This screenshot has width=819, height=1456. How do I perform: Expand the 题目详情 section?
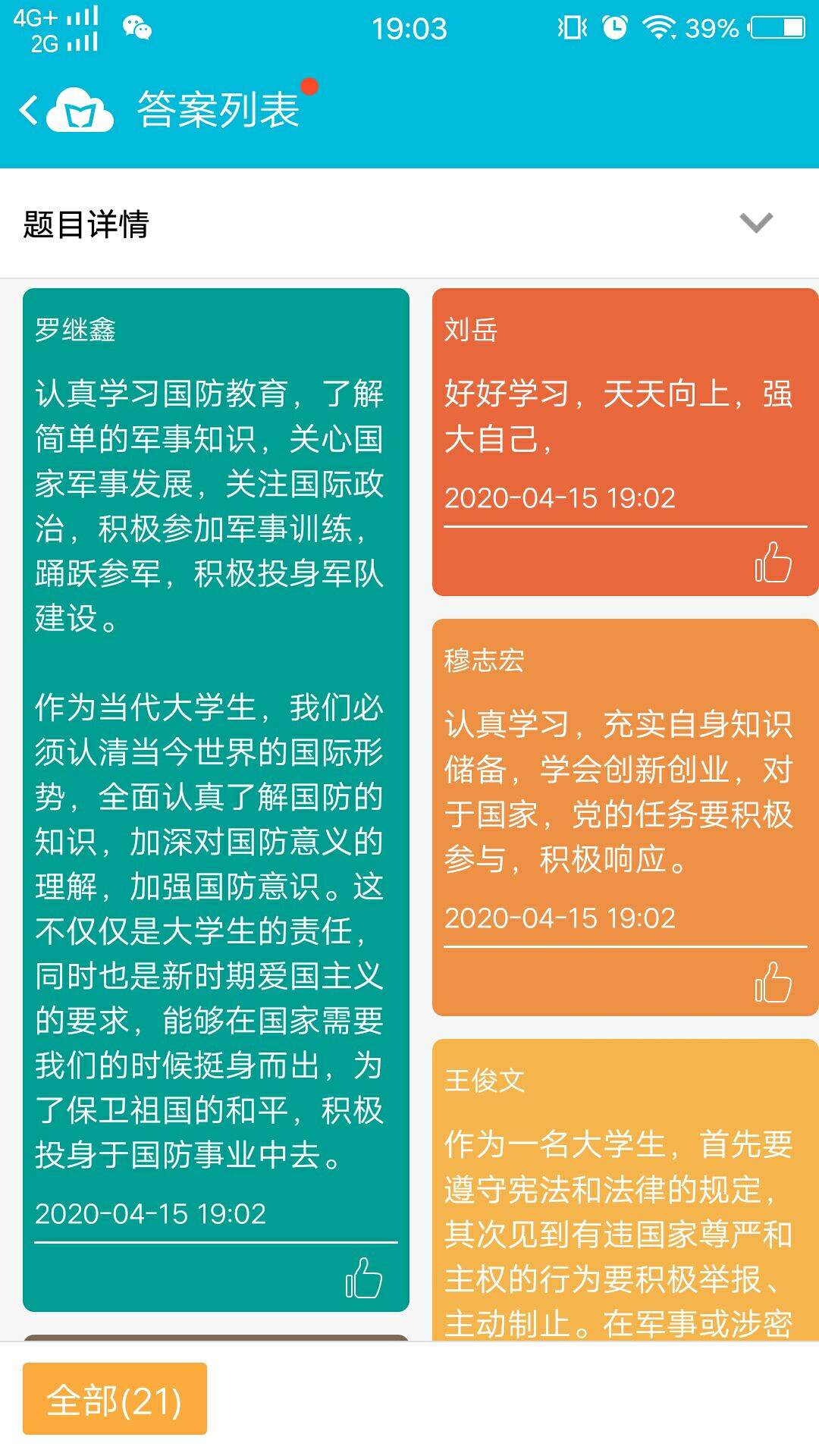(755, 223)
